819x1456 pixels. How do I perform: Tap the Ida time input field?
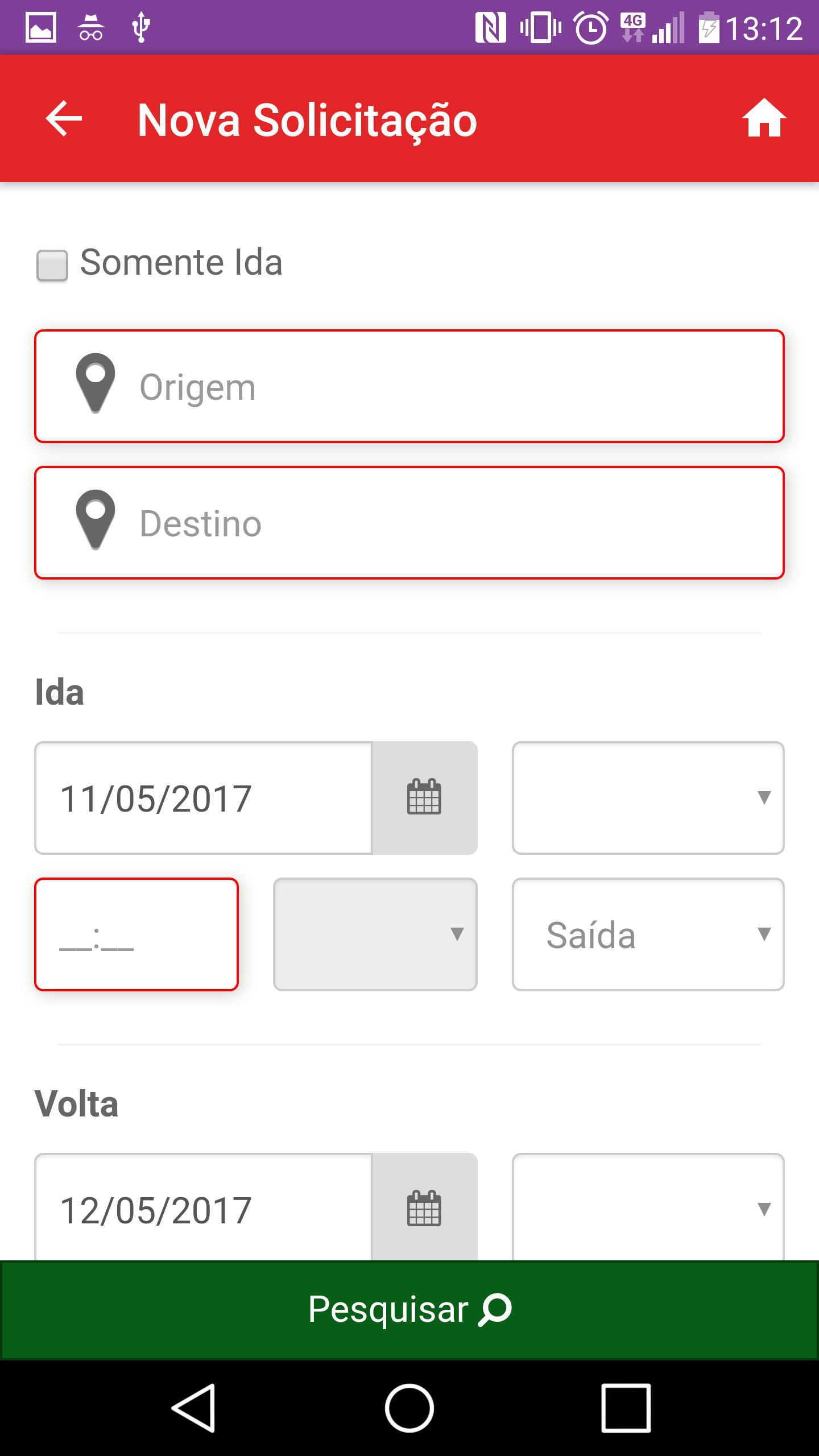tap(136, 934)
